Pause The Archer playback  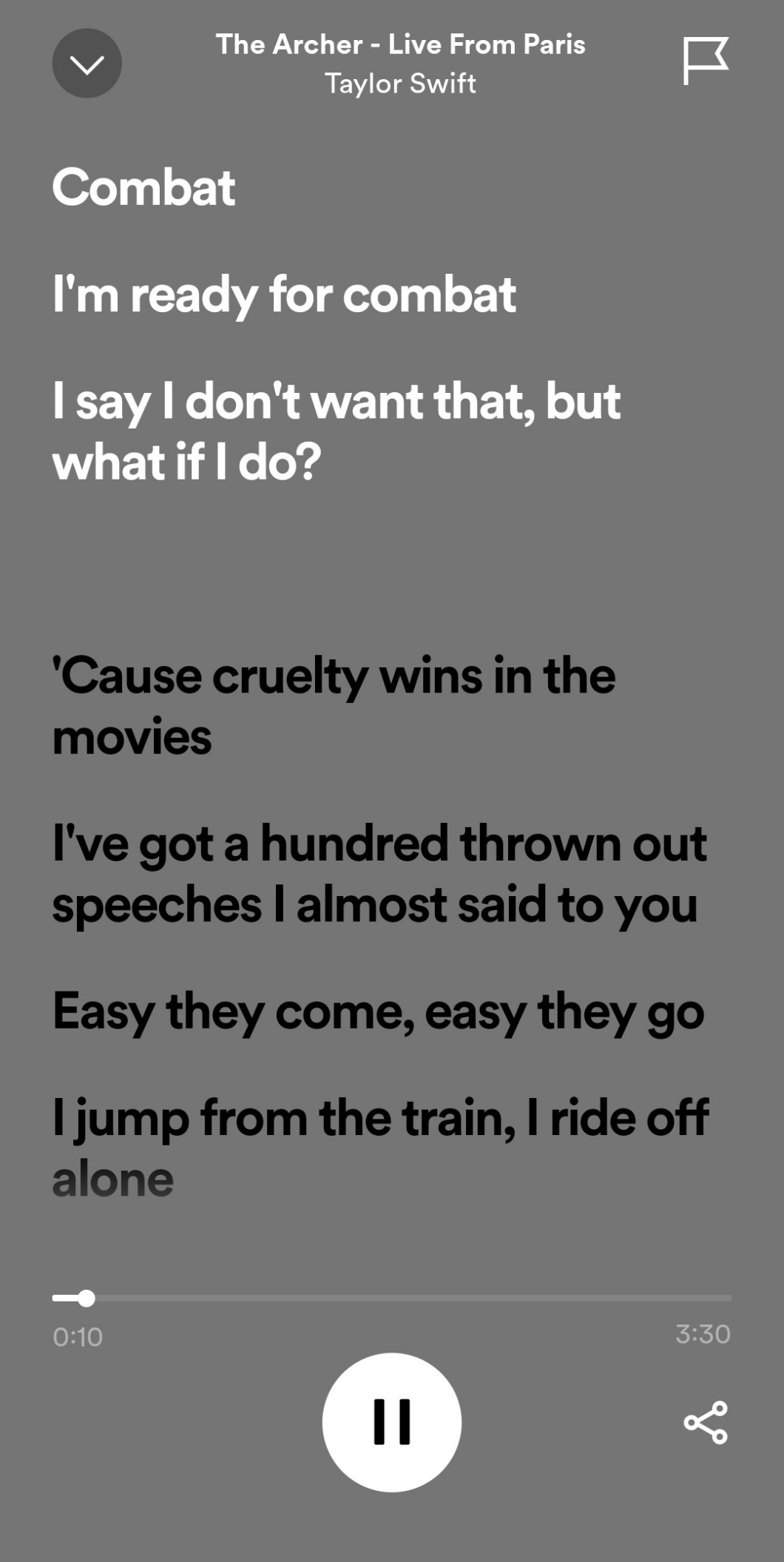[392, 1421]
